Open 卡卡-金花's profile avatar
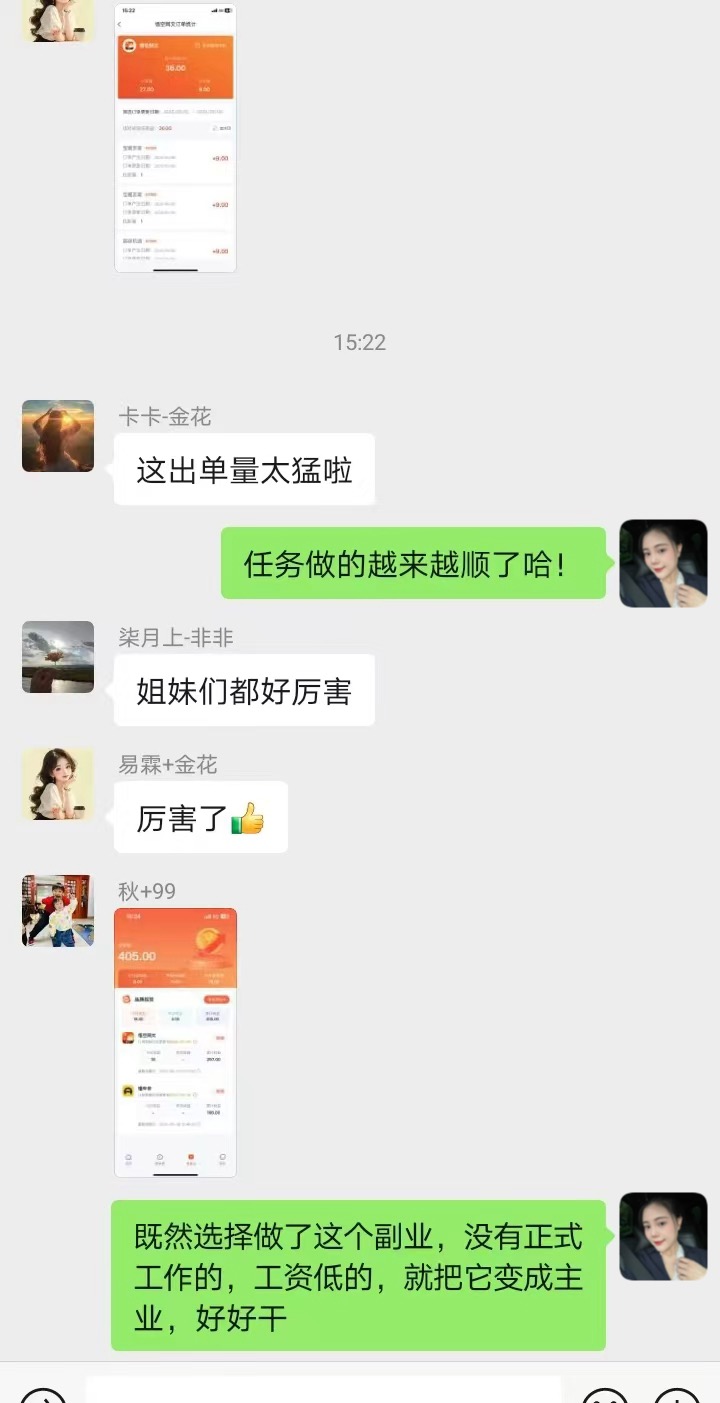The height and width of the screenshot is (1403, 720). click(58, 436)
